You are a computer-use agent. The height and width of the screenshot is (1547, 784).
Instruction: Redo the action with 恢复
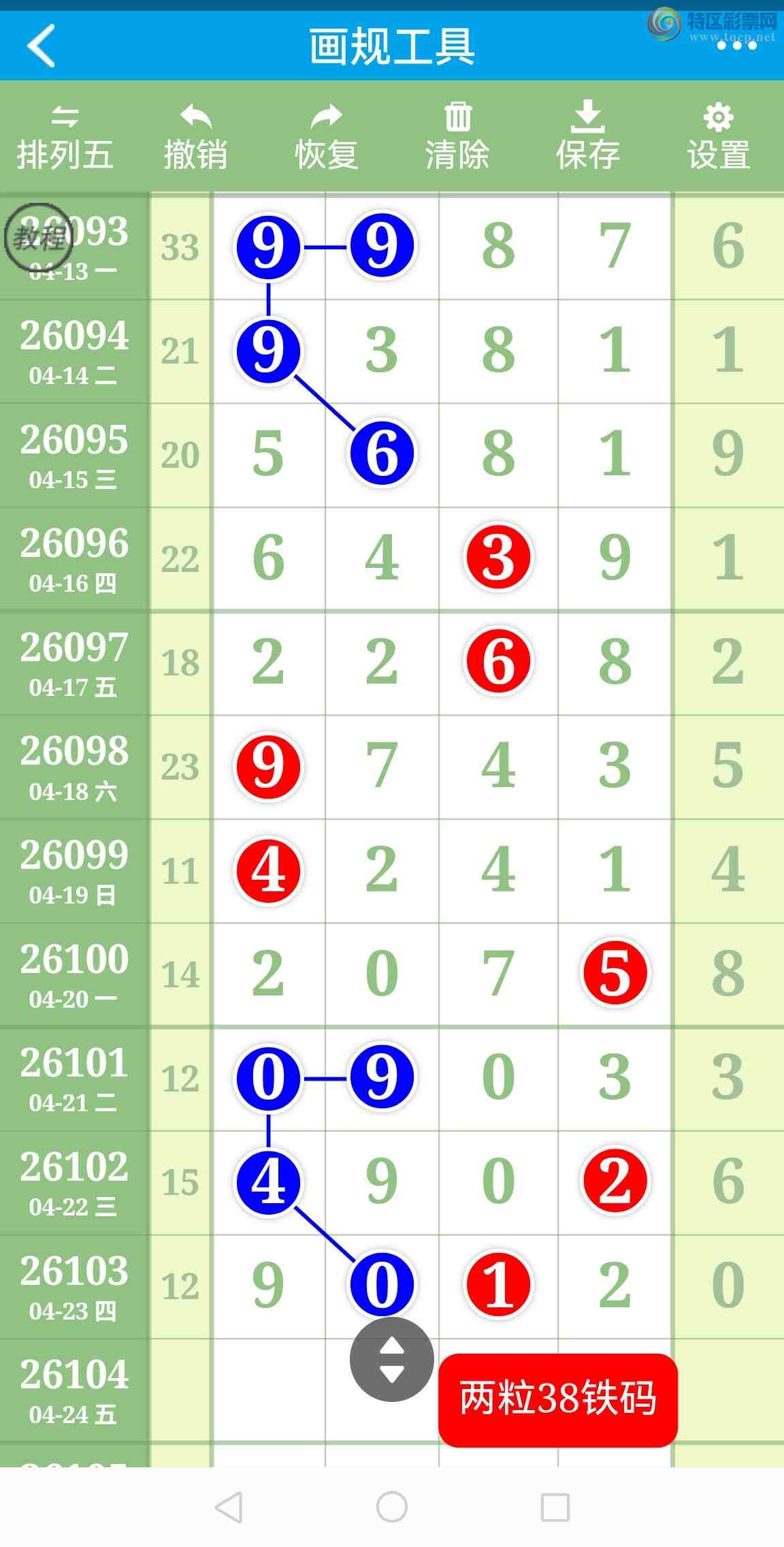click(326, 138)
